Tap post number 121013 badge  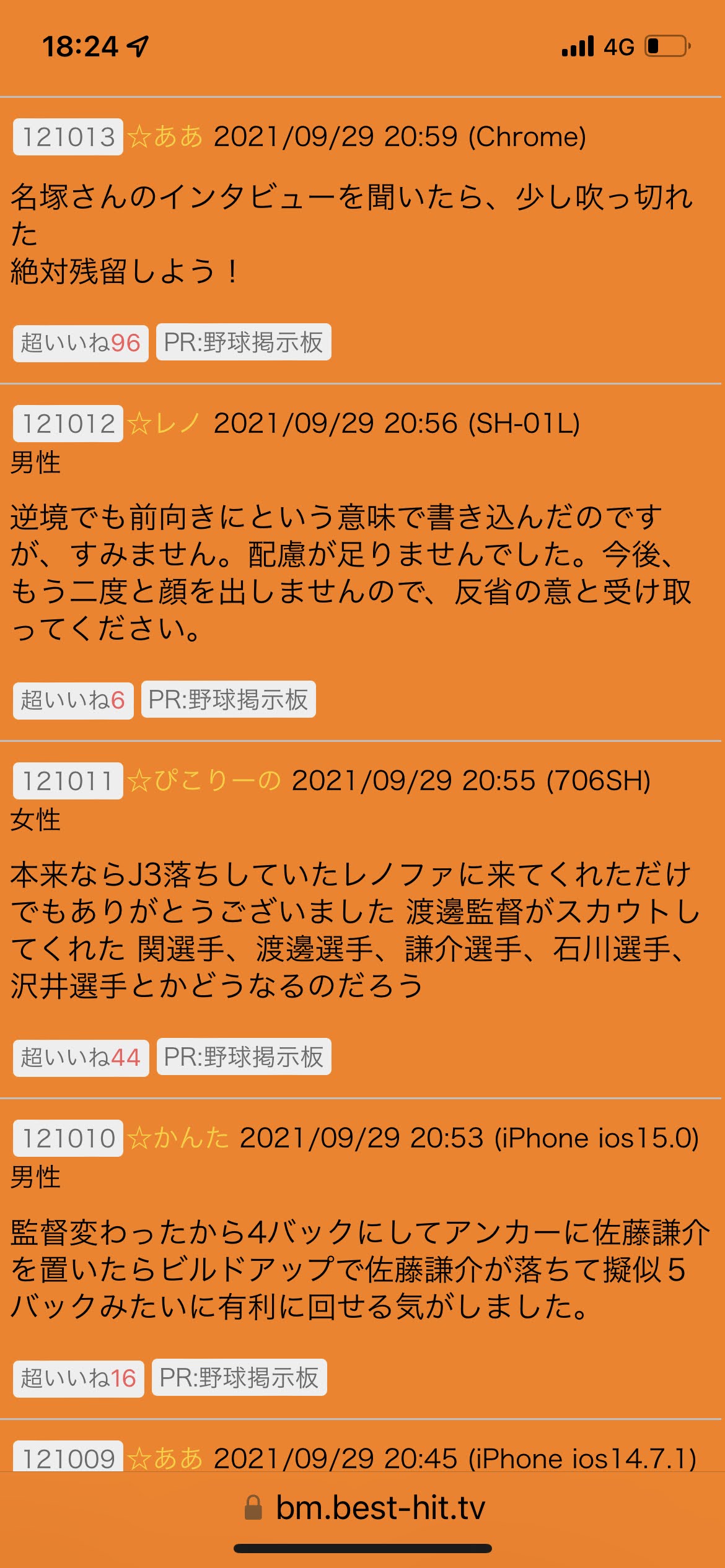(68, 137)
